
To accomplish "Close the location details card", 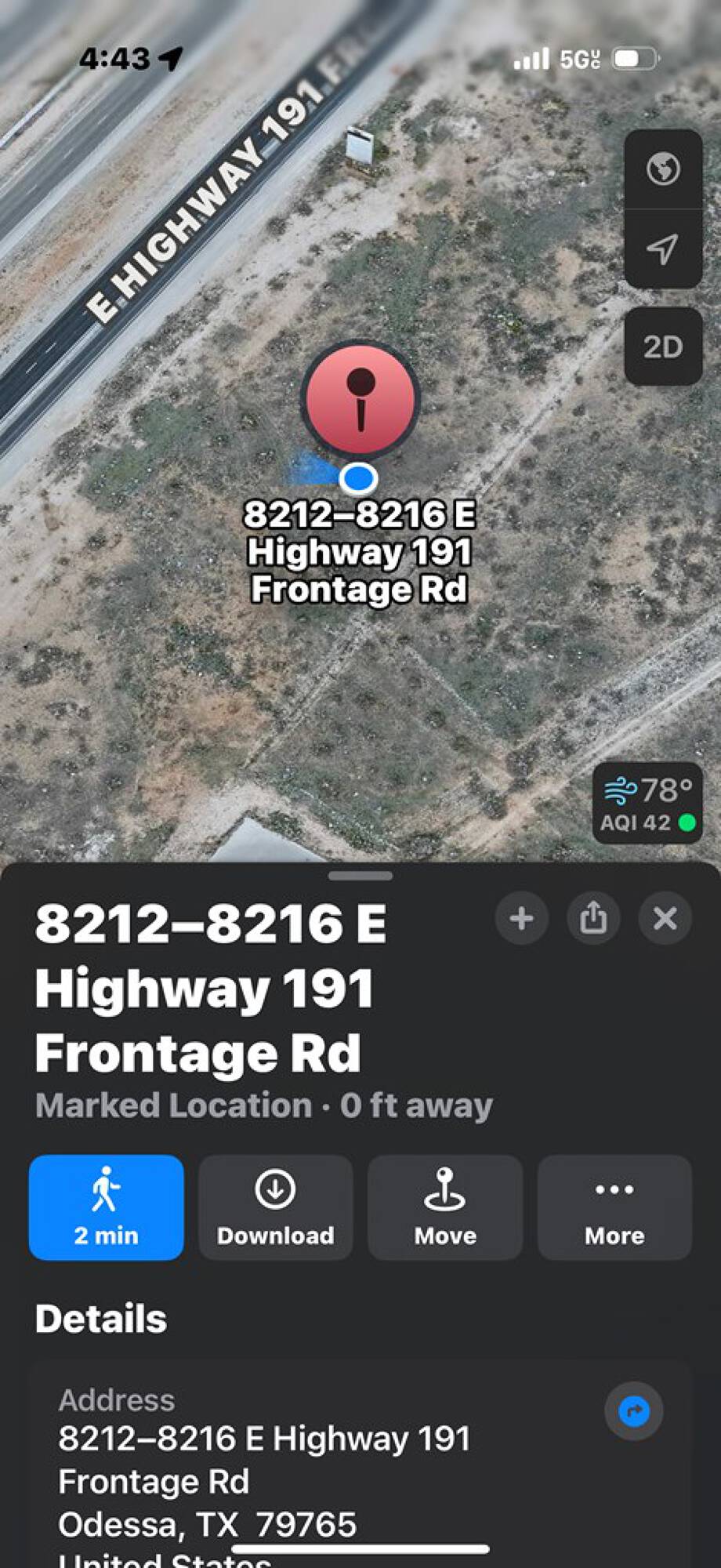I will click(665, 918).
